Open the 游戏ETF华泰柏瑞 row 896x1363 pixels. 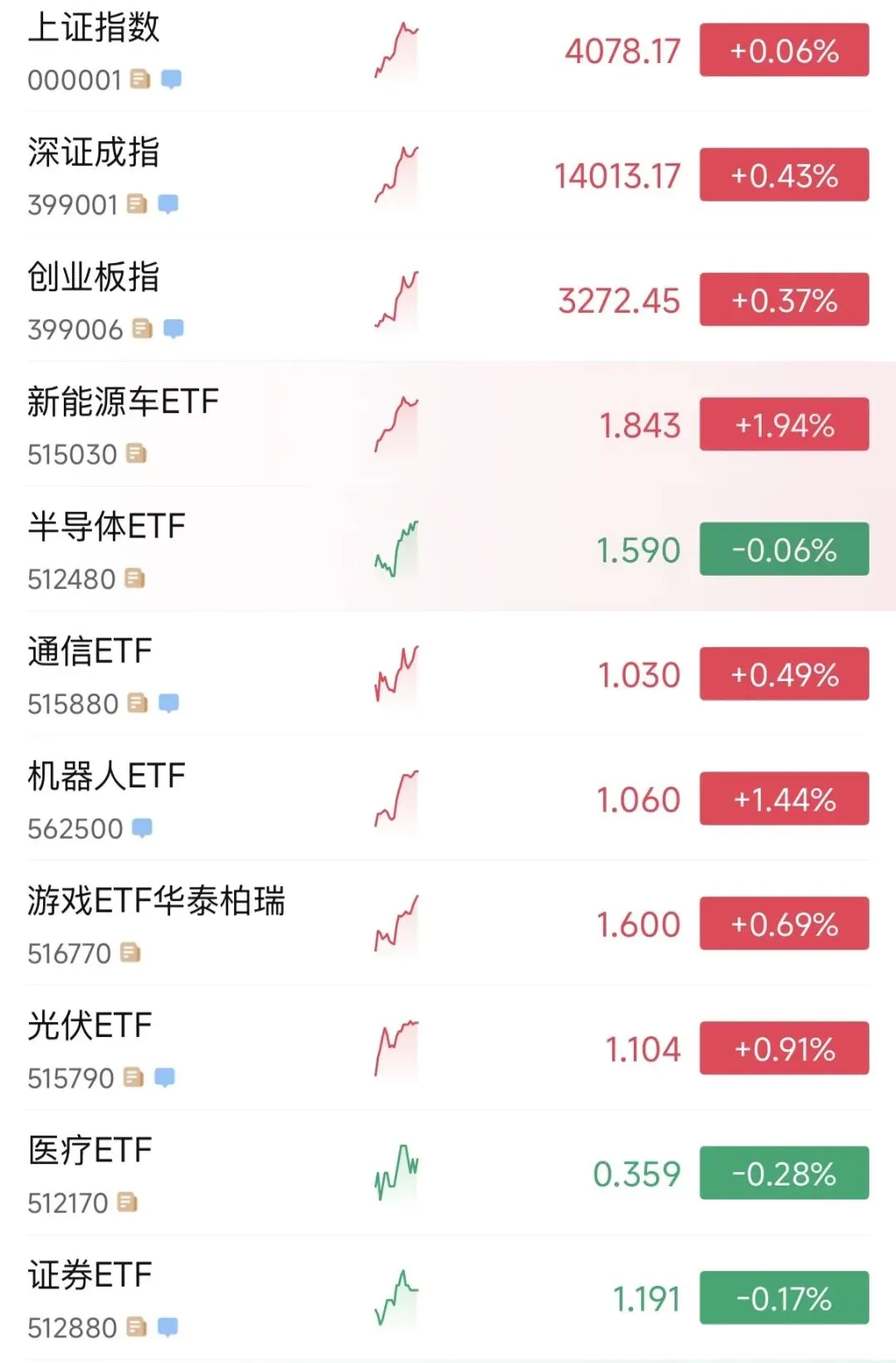[x=448, y=923]
